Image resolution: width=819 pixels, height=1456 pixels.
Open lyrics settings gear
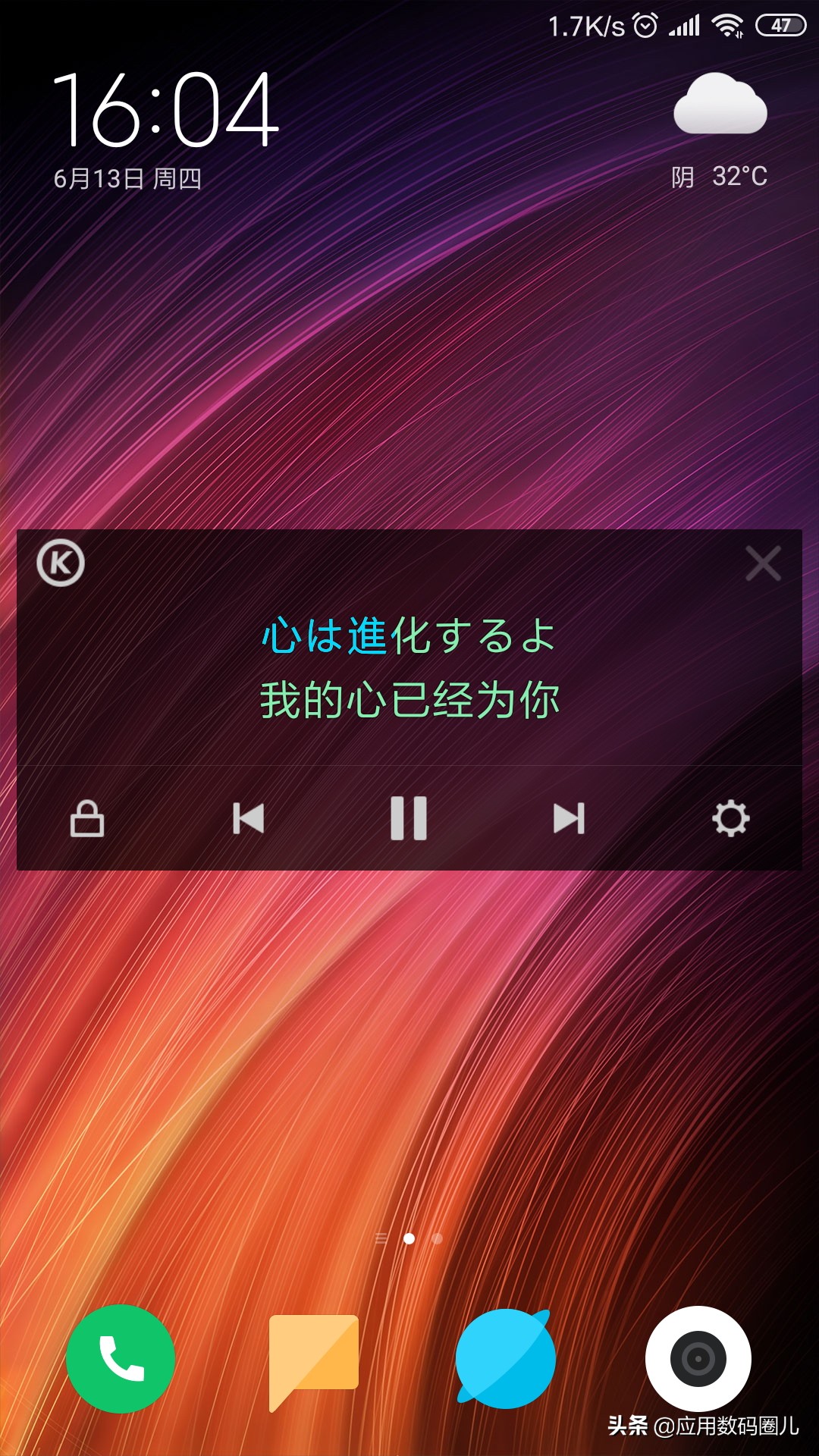tap(730, 819)
